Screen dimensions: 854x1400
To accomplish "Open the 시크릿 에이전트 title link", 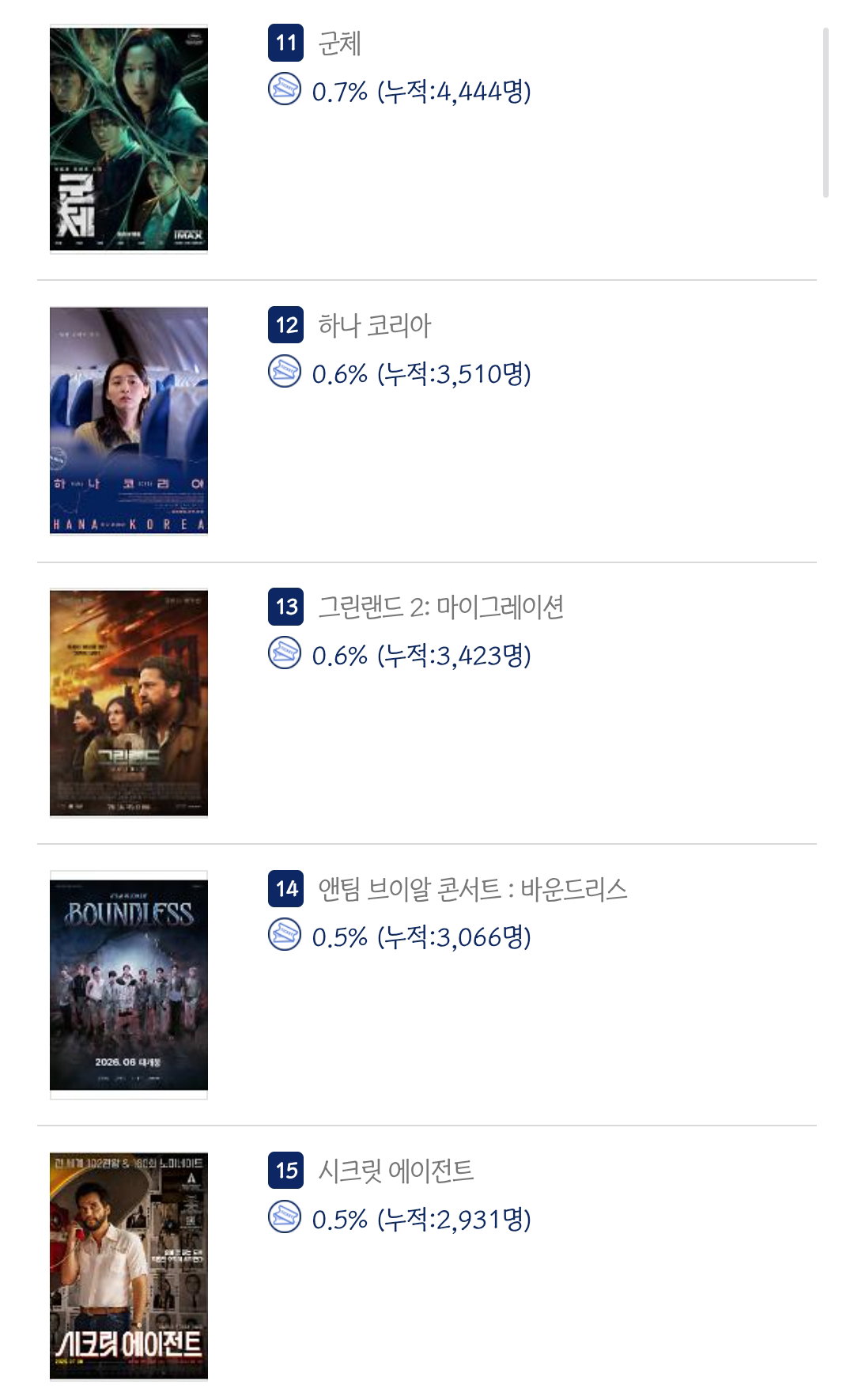I will pyautogui.click(x=395, y=1171).
